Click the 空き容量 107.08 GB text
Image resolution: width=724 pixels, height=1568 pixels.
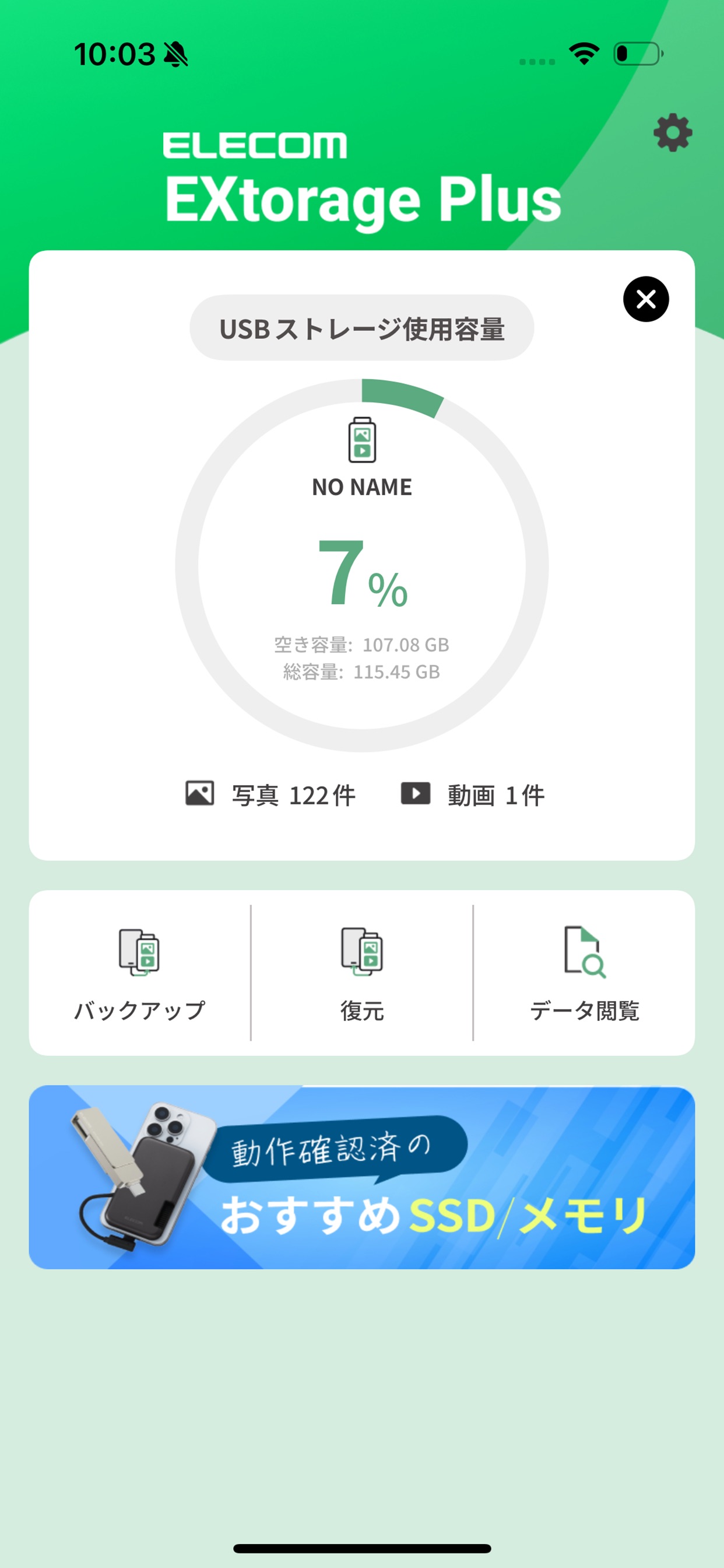point(361,645)
